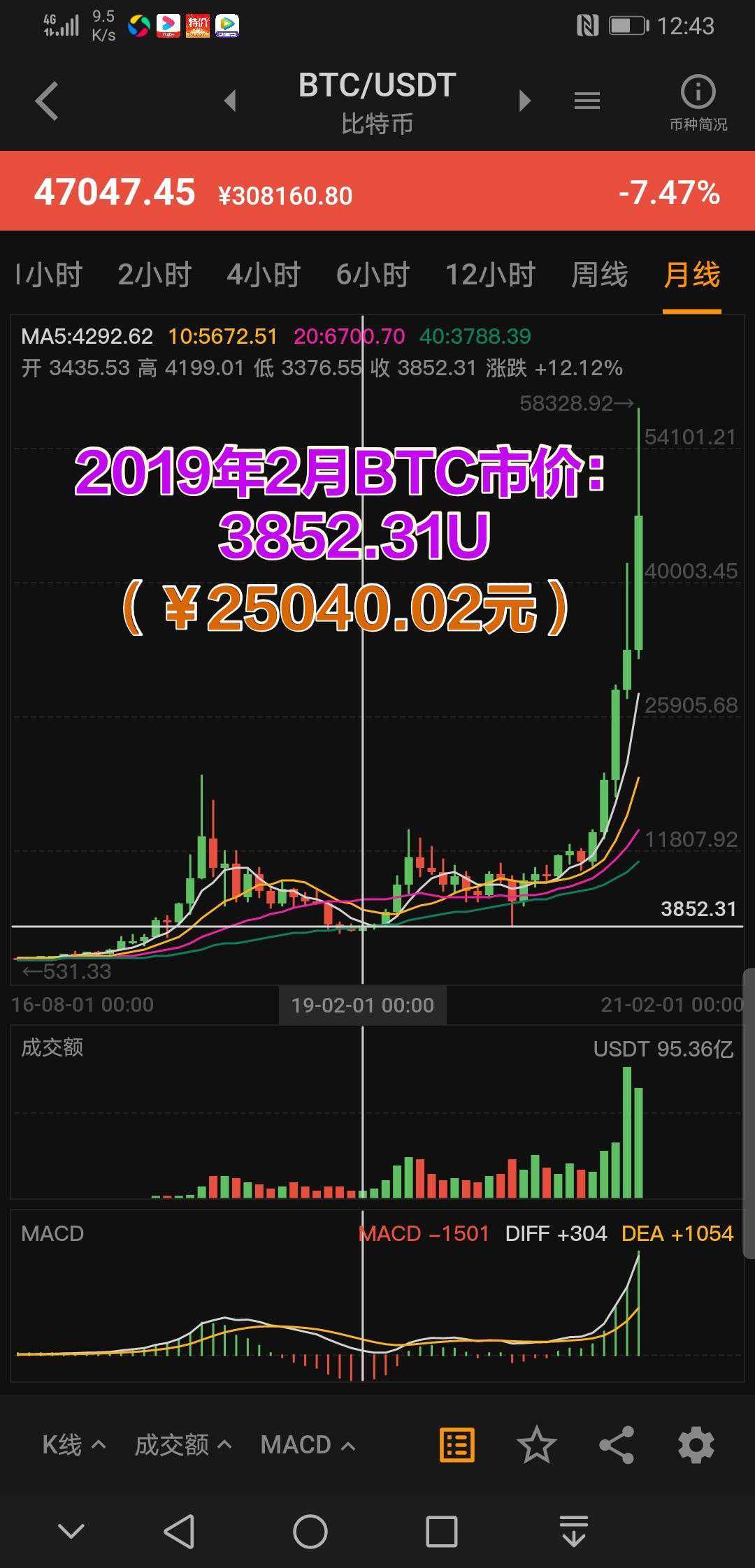Go back with the top-left arrow

click(x=48, y=101)
